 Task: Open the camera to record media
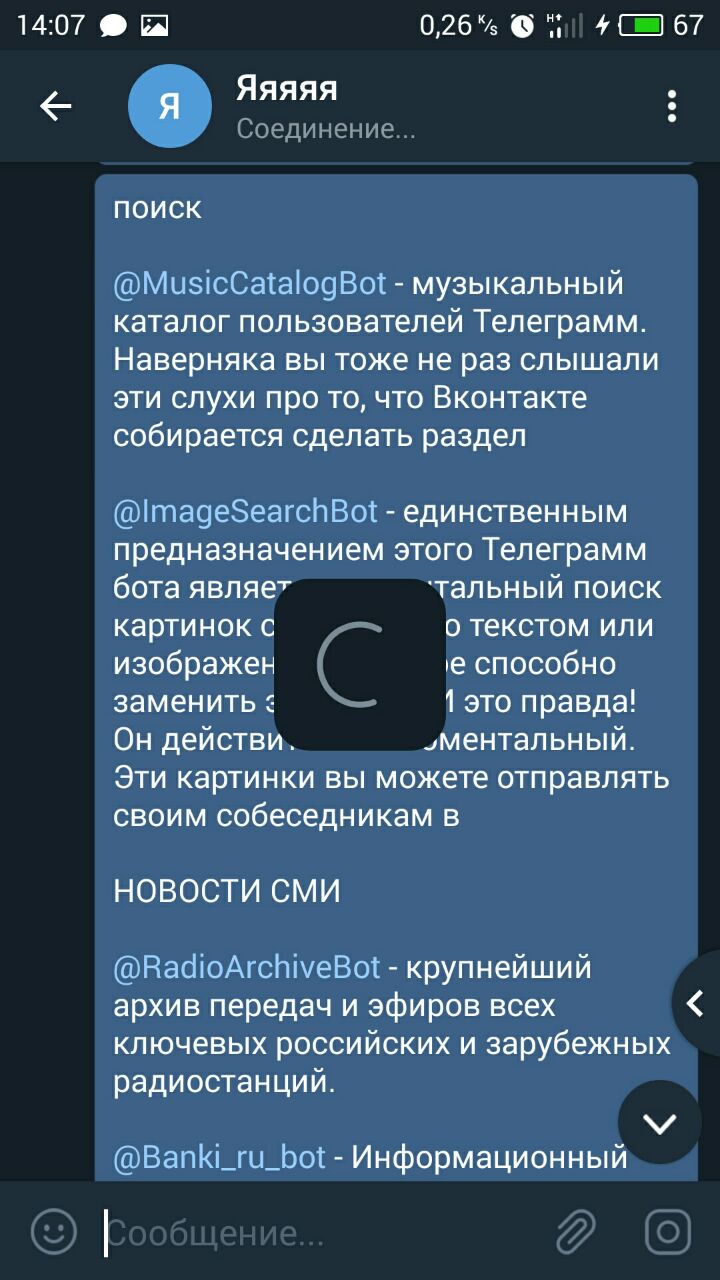668,1232
